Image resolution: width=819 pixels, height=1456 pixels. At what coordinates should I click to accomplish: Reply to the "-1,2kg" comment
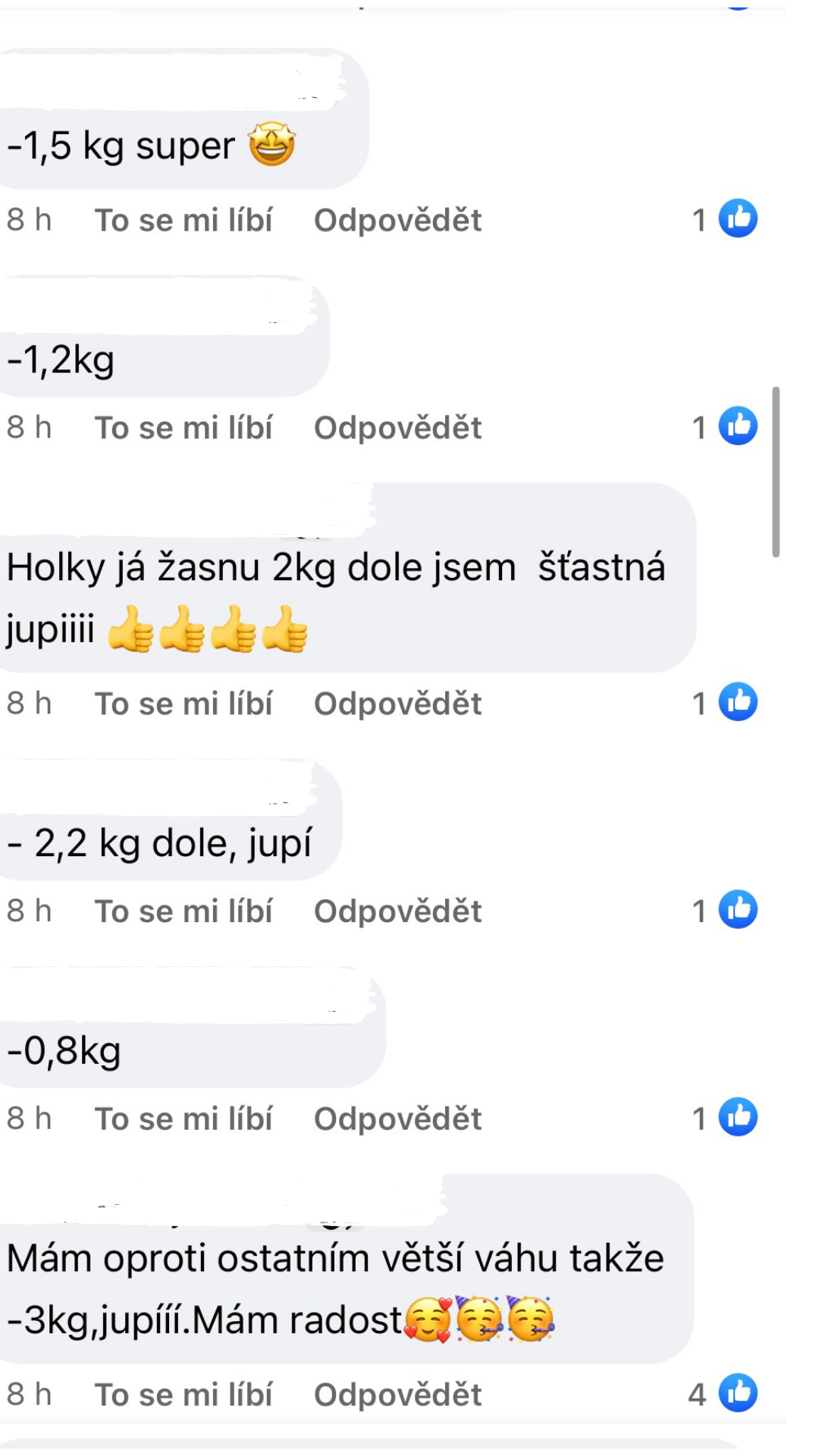[x=397, y=428]
